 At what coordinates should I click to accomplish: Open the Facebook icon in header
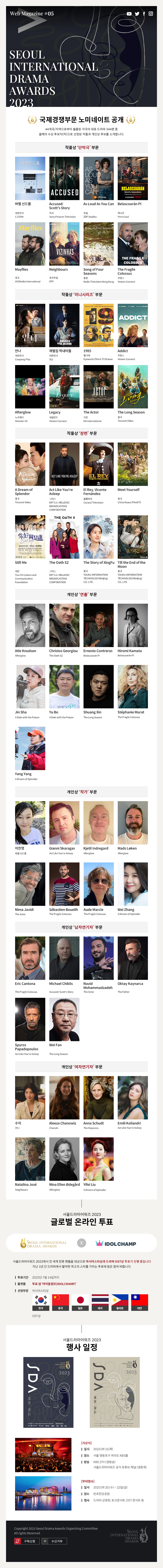144,13
